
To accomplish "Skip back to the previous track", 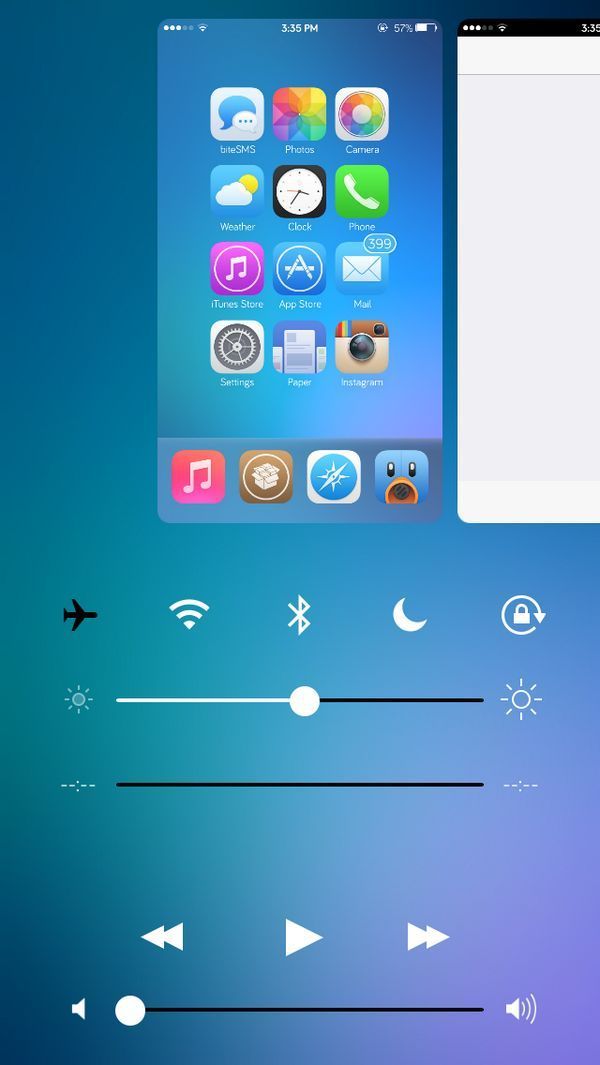I will [162, 937].
